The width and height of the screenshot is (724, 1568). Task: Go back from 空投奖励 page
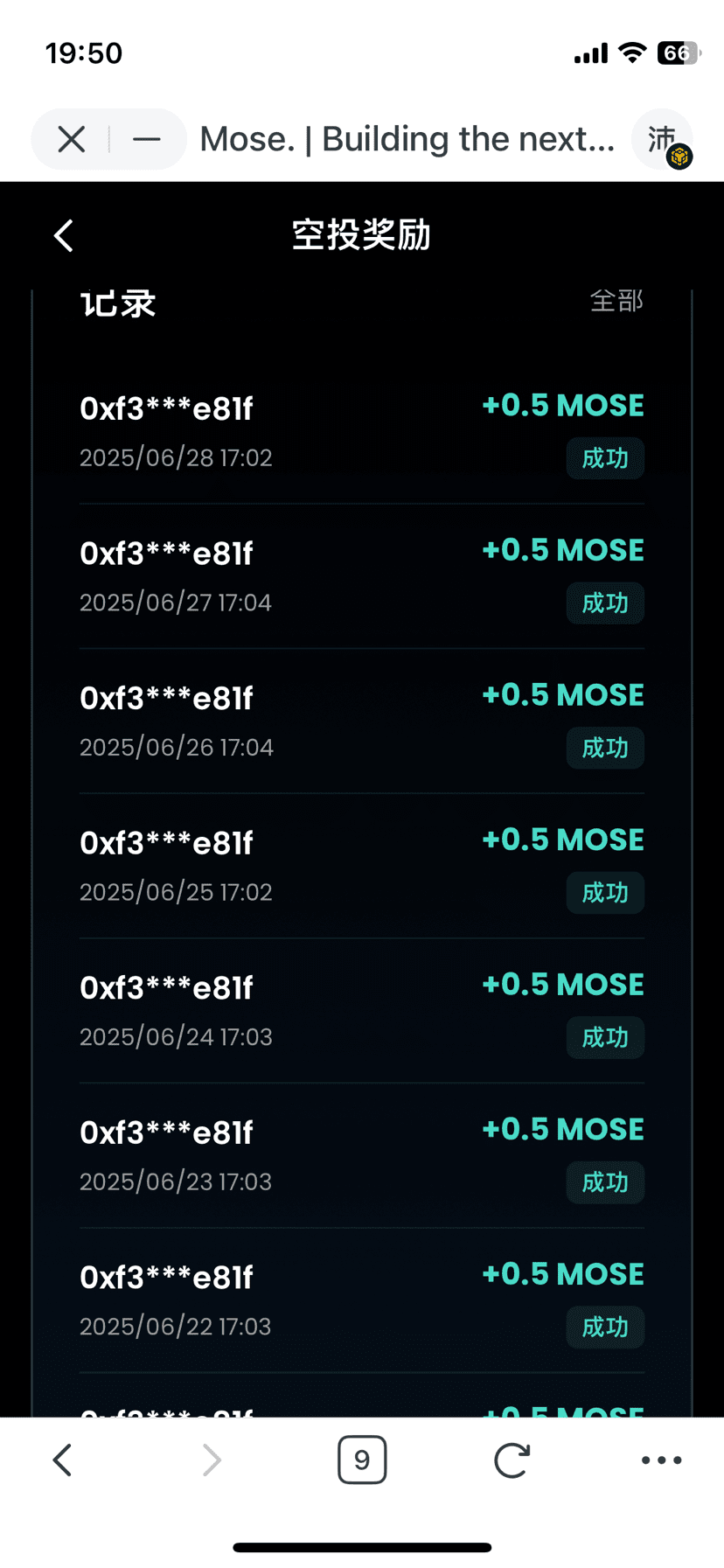(x=64, y=235)
